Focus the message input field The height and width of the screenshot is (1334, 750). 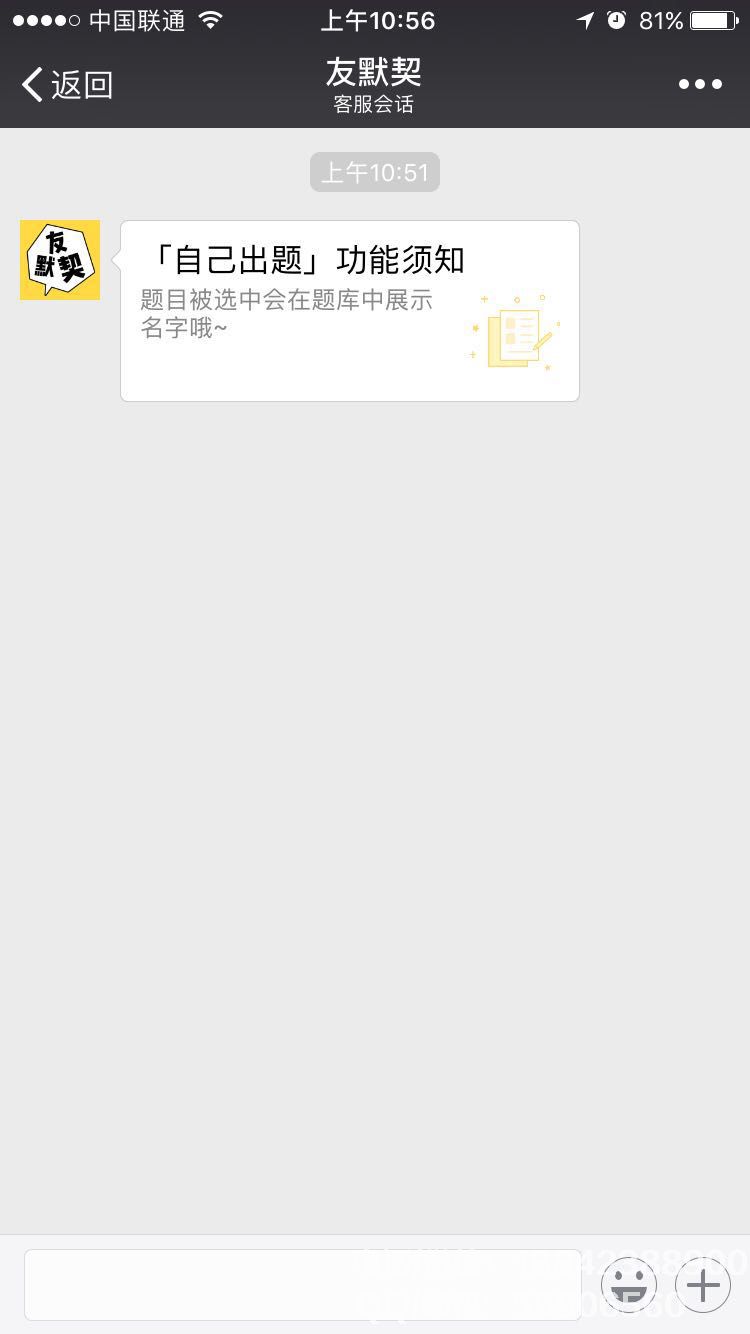302,1284
